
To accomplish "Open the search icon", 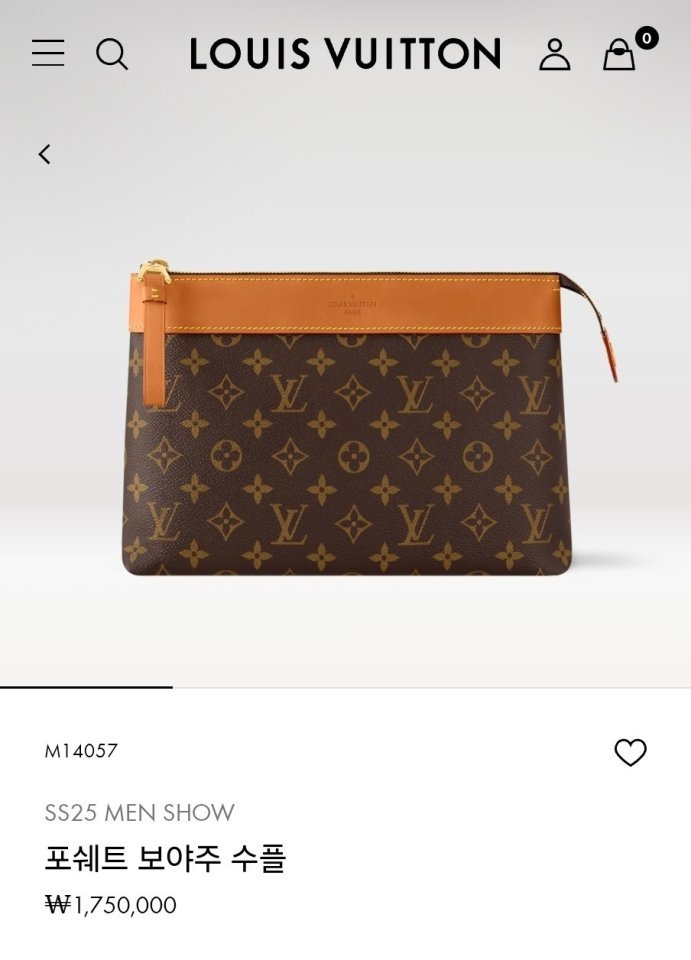I will coord(112,54).
